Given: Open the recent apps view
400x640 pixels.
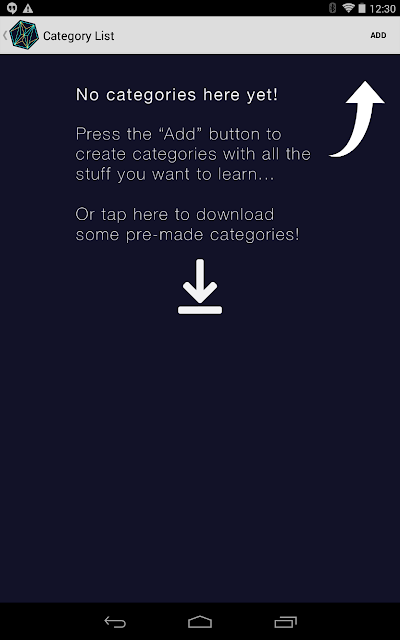Looking at the screenshot, I should (x=285, y=622).
